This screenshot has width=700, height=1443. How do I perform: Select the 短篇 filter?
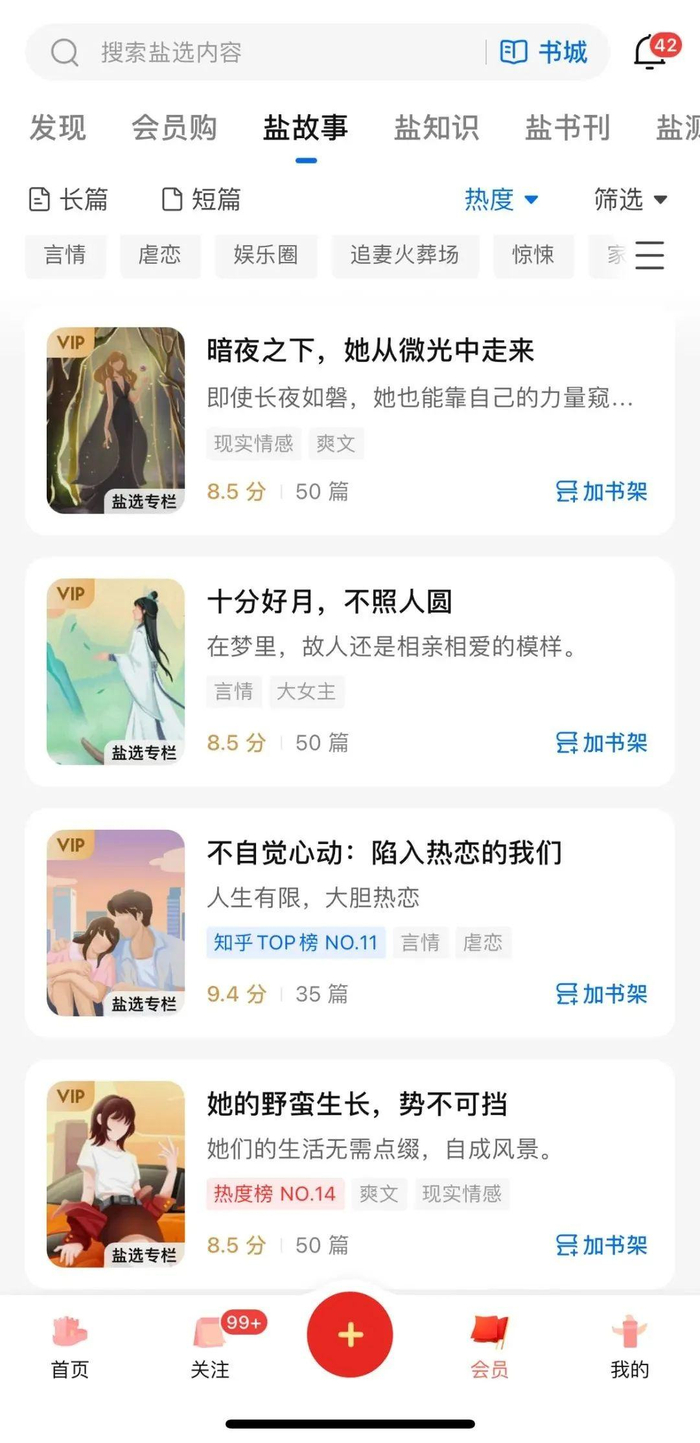201,199
